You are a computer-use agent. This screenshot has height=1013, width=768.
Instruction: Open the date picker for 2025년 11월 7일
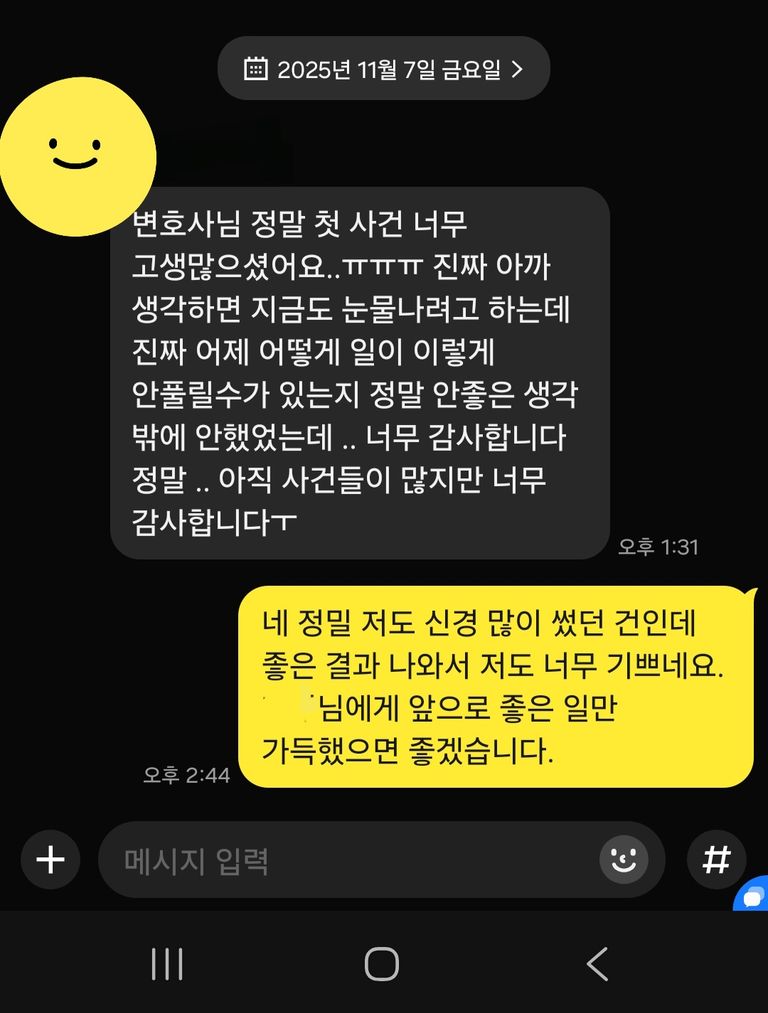click(x=384, y=69)
